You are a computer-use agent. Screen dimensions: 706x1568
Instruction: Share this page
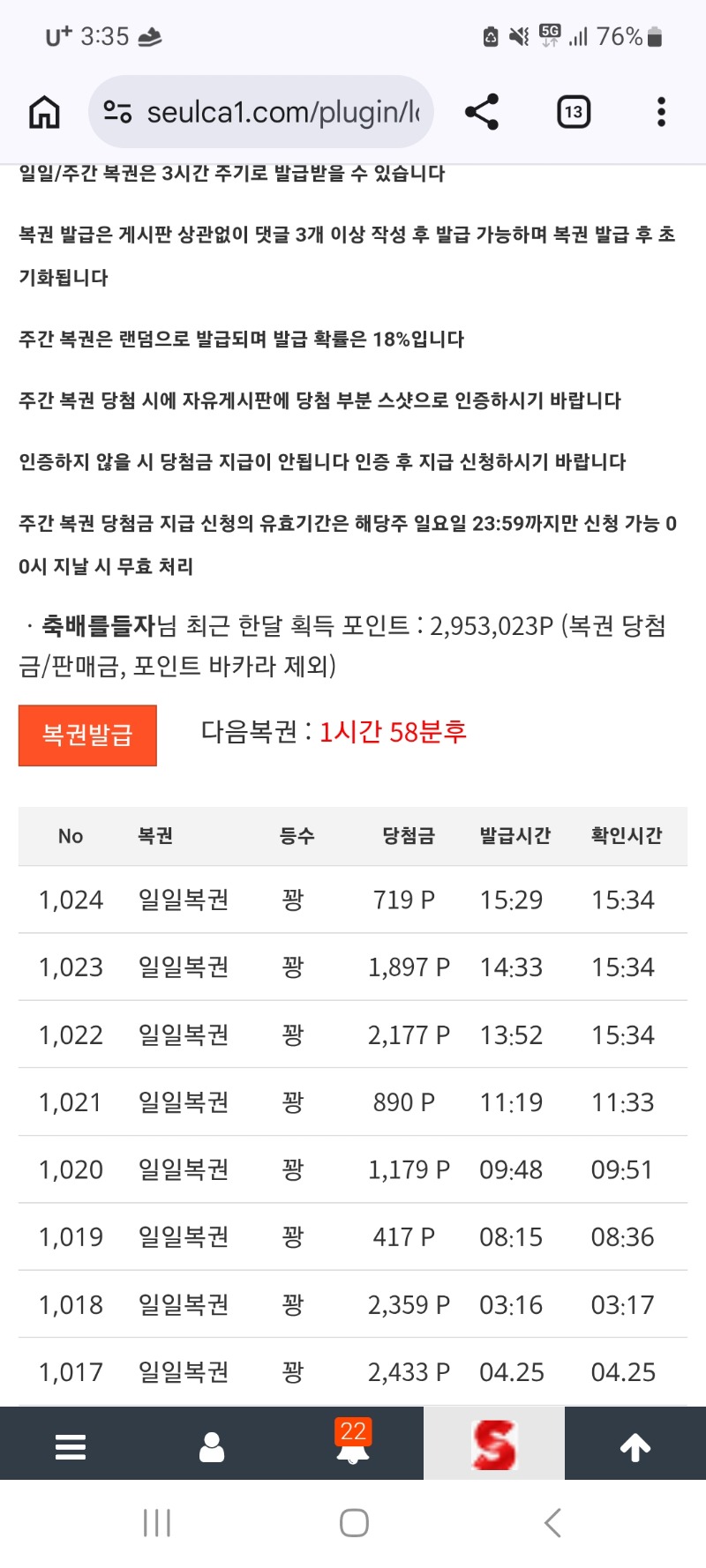click(x=482, y=112)
